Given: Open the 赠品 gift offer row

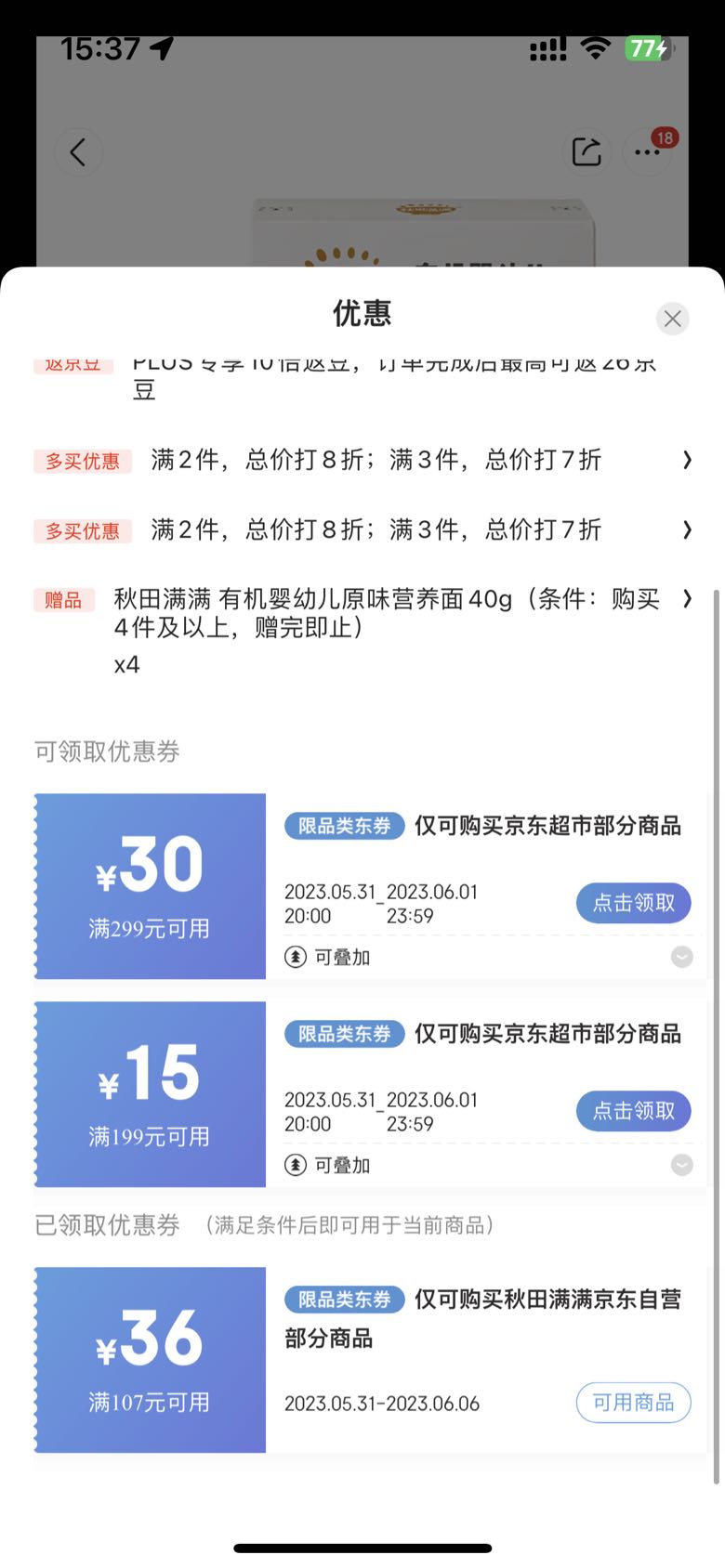Looking at the screenshot, I should (362, 631).
